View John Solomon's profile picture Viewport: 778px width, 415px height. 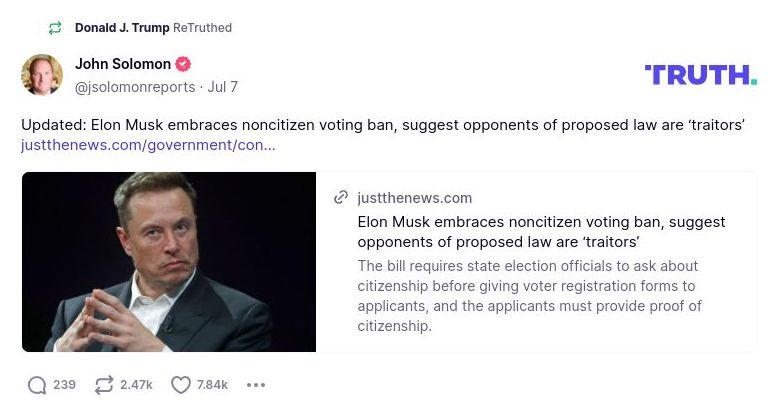pos(42,75)
